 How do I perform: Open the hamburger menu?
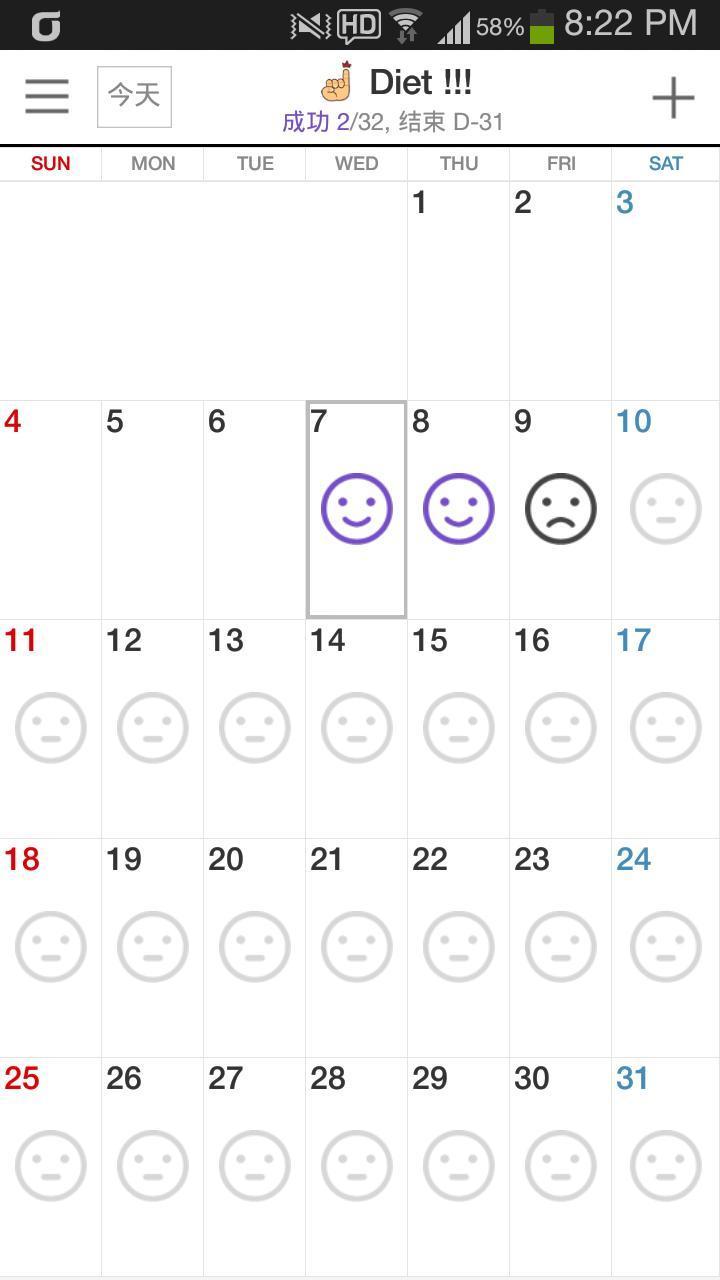(47, 97)
